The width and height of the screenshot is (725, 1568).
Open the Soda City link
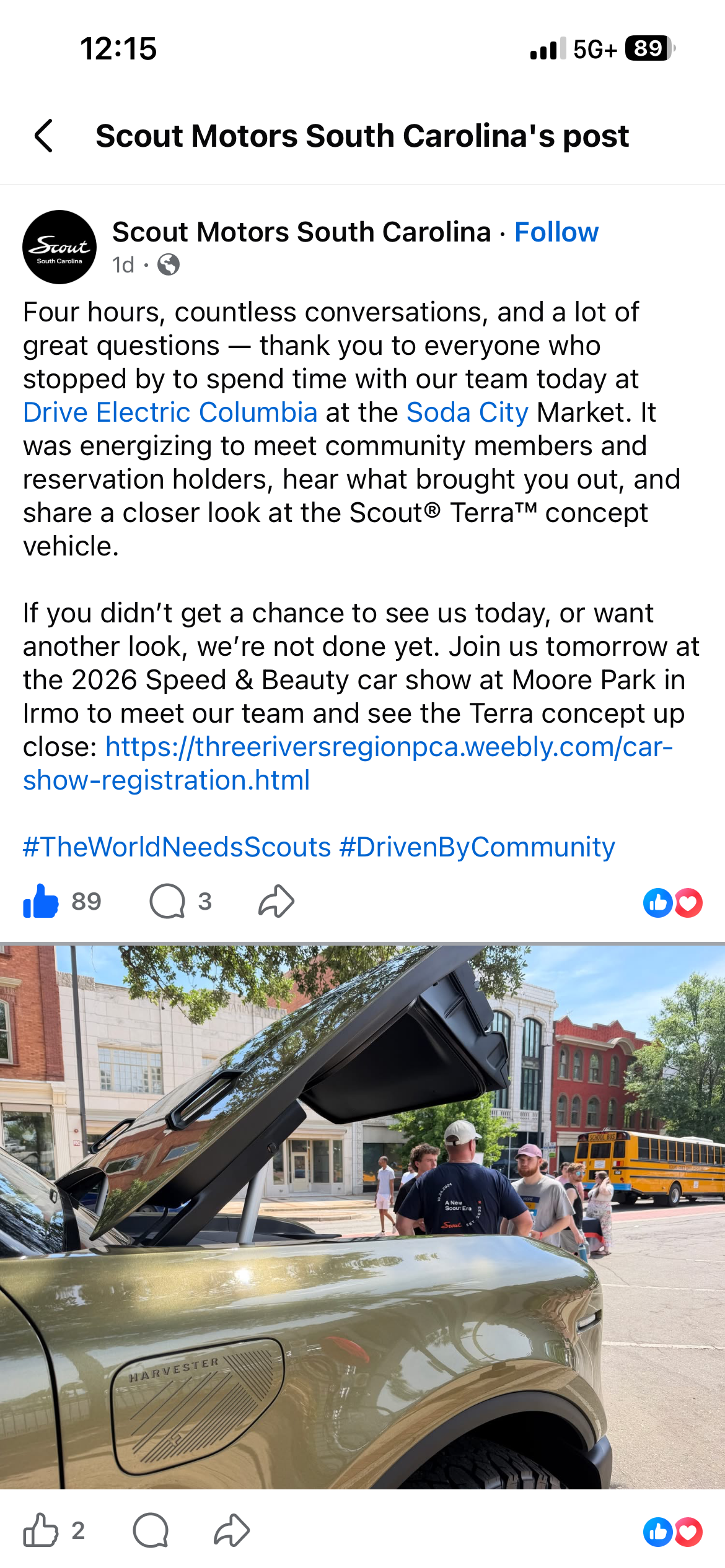click(x=467, y=412)
